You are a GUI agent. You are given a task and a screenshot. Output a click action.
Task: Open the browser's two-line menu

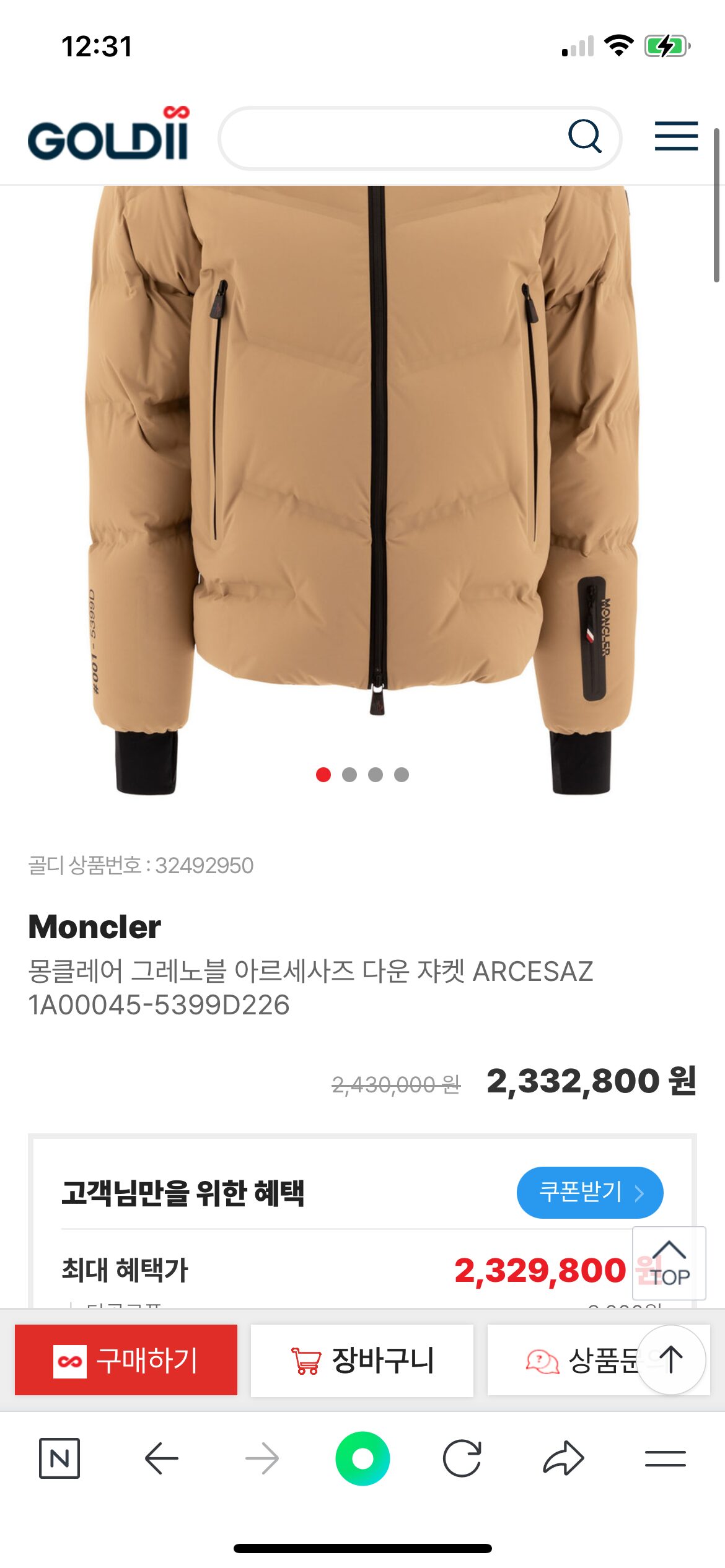(x=665, y=1458)
